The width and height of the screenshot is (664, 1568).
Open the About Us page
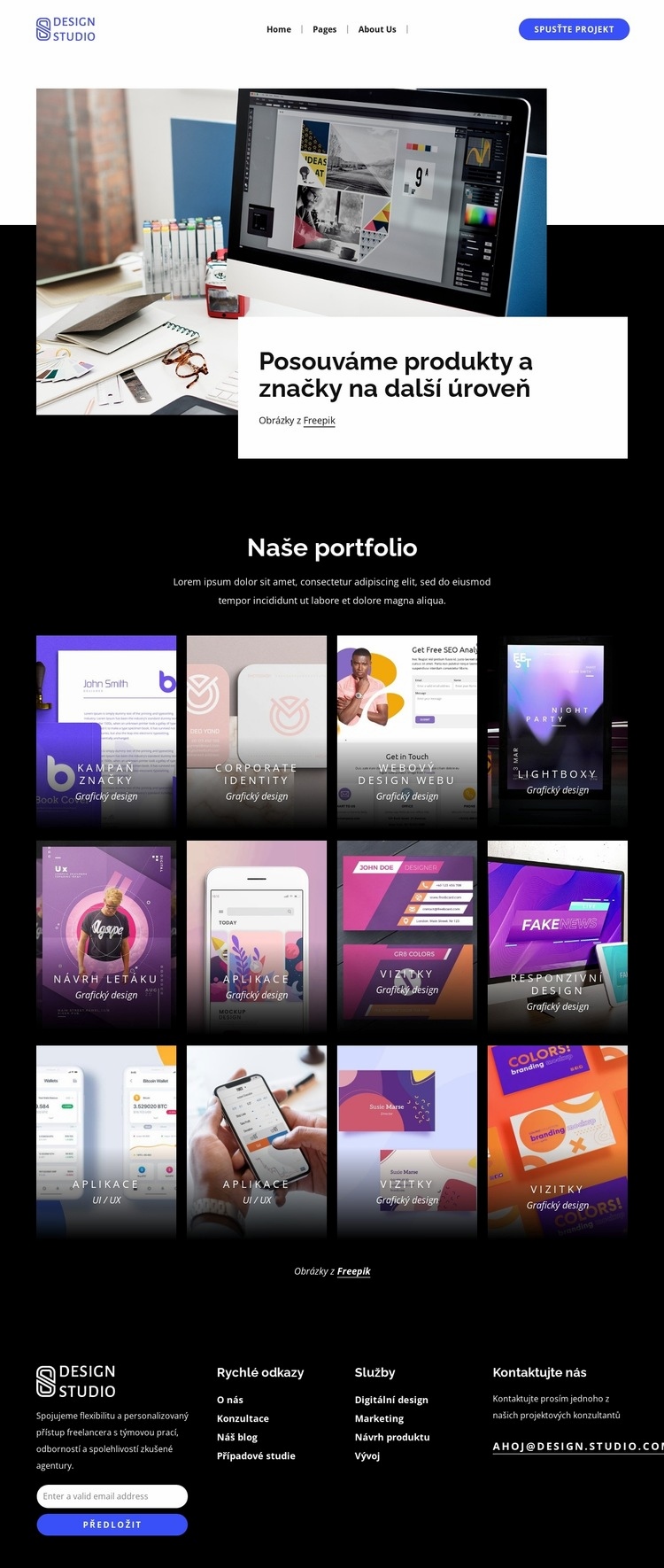click(x=377, y=29)
